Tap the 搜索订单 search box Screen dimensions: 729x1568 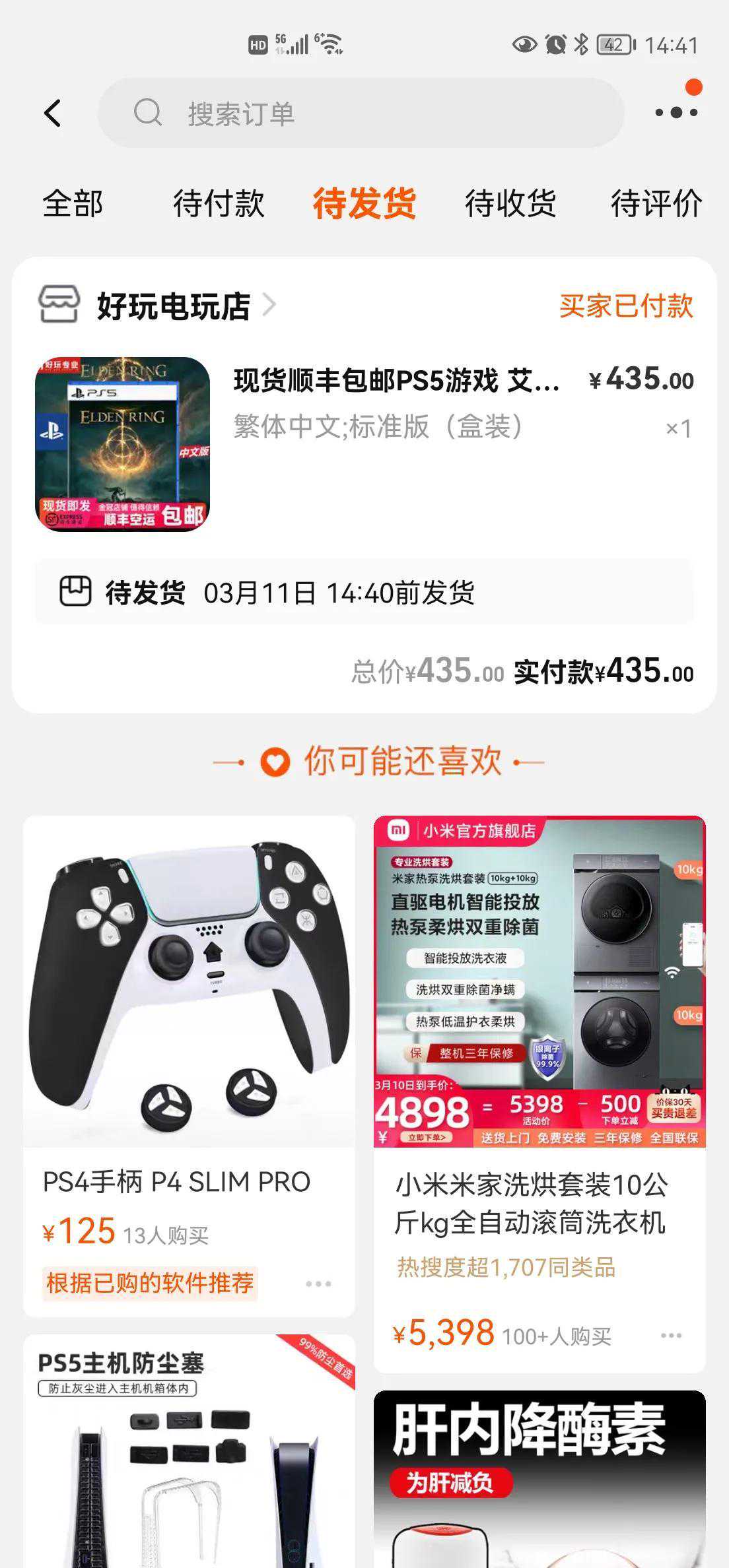(x=361, y=114)
